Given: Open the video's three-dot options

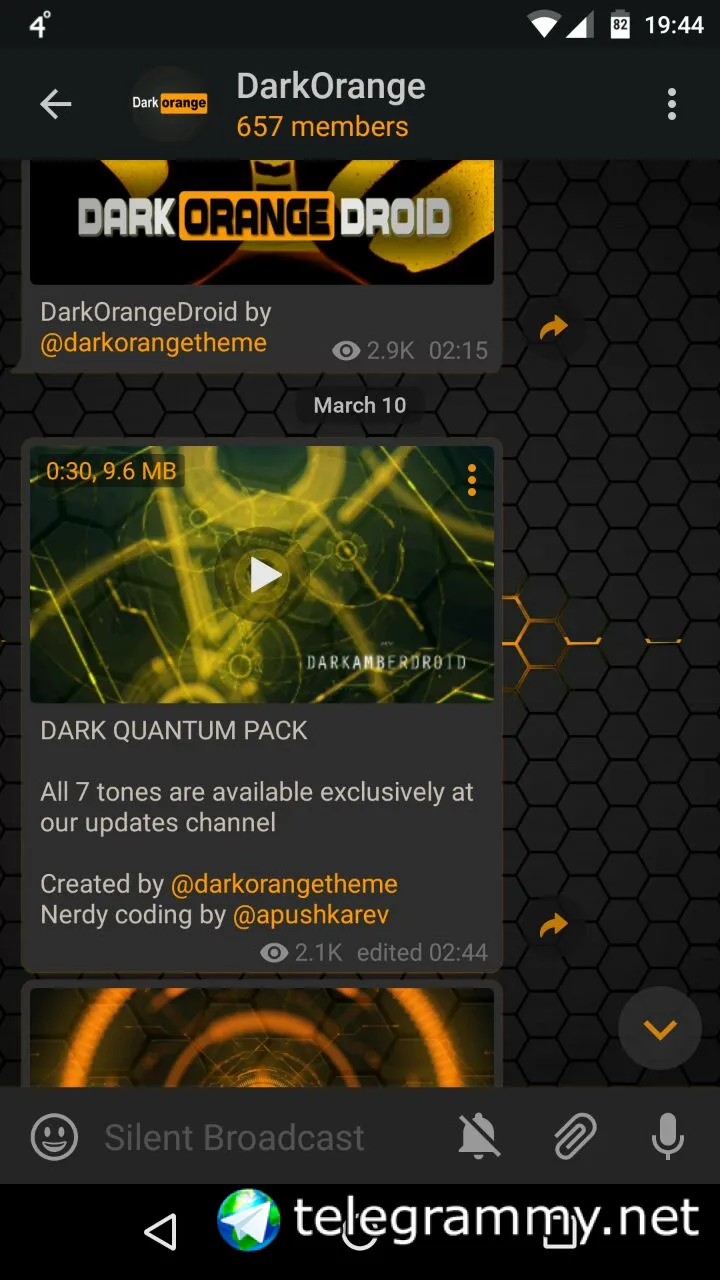Looking at the screenshot, I should point(472,480).
